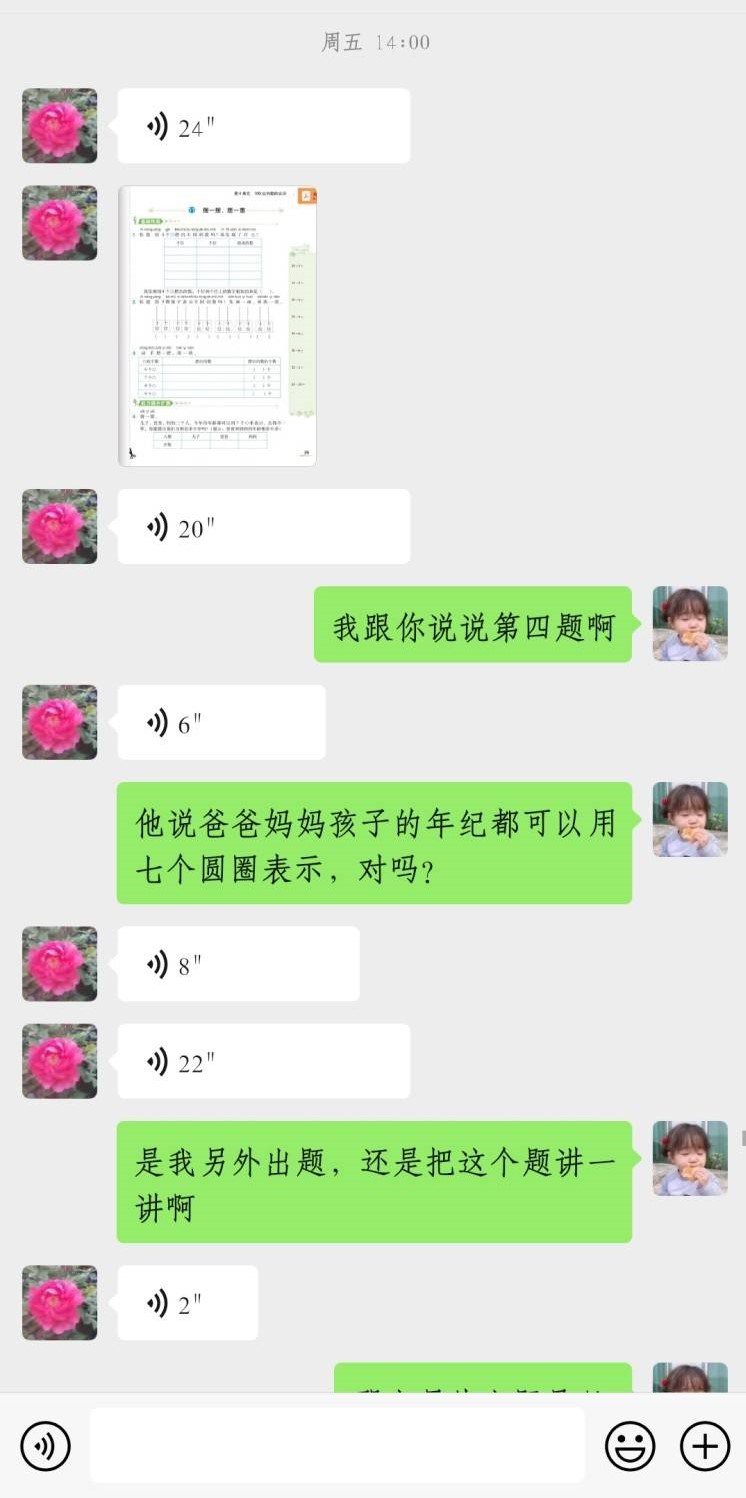
Task: Play the 6-second voice message
Action: tap(221, 722)
